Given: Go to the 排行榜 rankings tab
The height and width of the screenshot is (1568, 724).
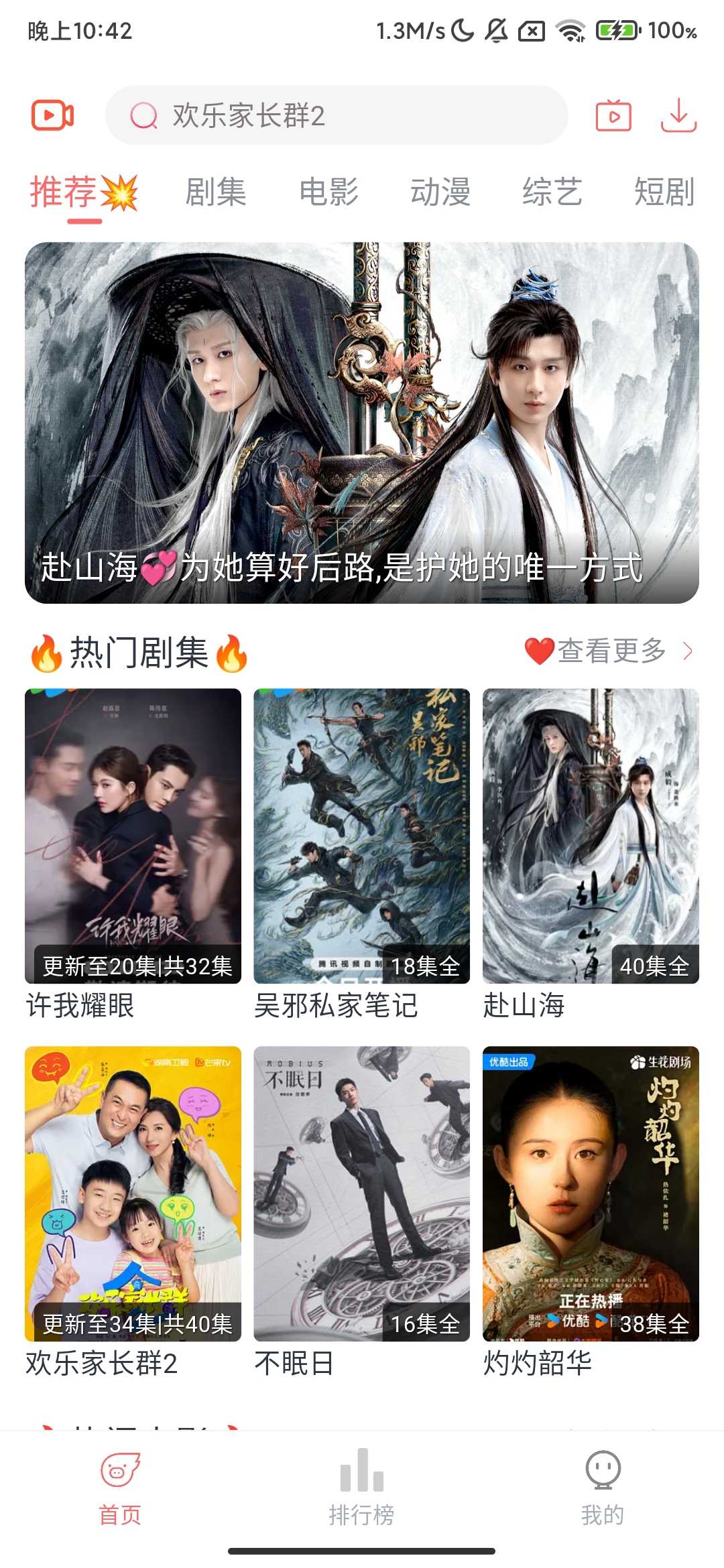Looking at the screenshot, I should point(362,1485).
